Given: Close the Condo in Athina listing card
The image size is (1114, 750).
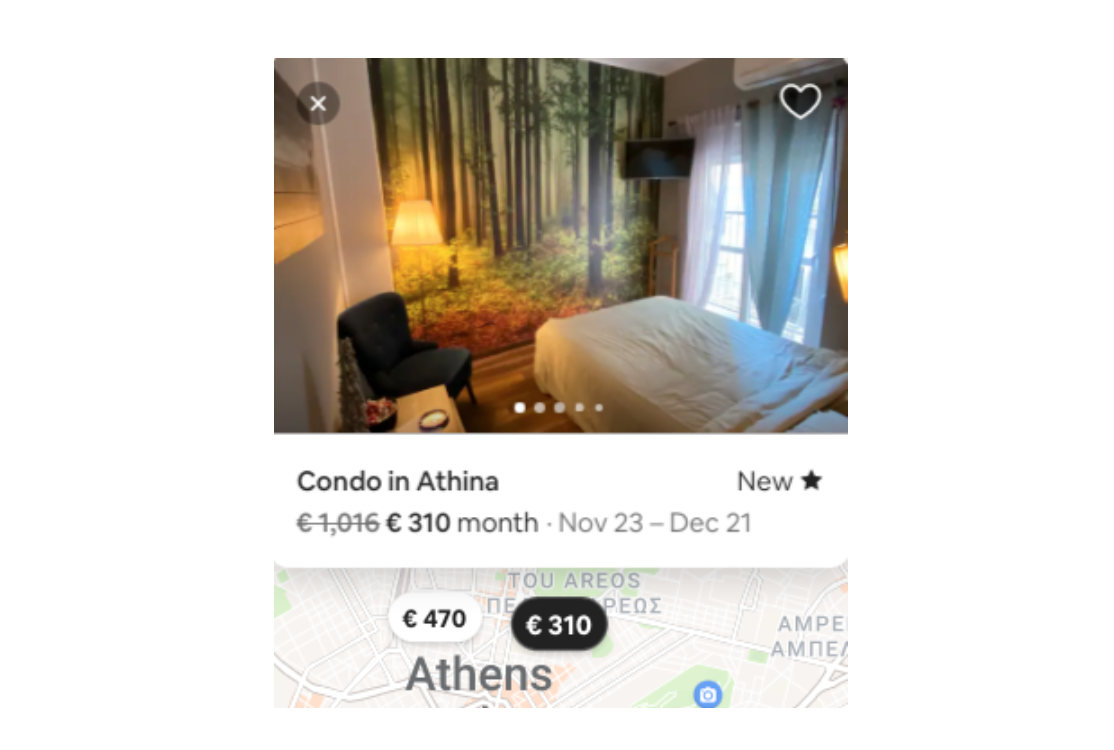Looking at the screenshot, I should point(318,103).
